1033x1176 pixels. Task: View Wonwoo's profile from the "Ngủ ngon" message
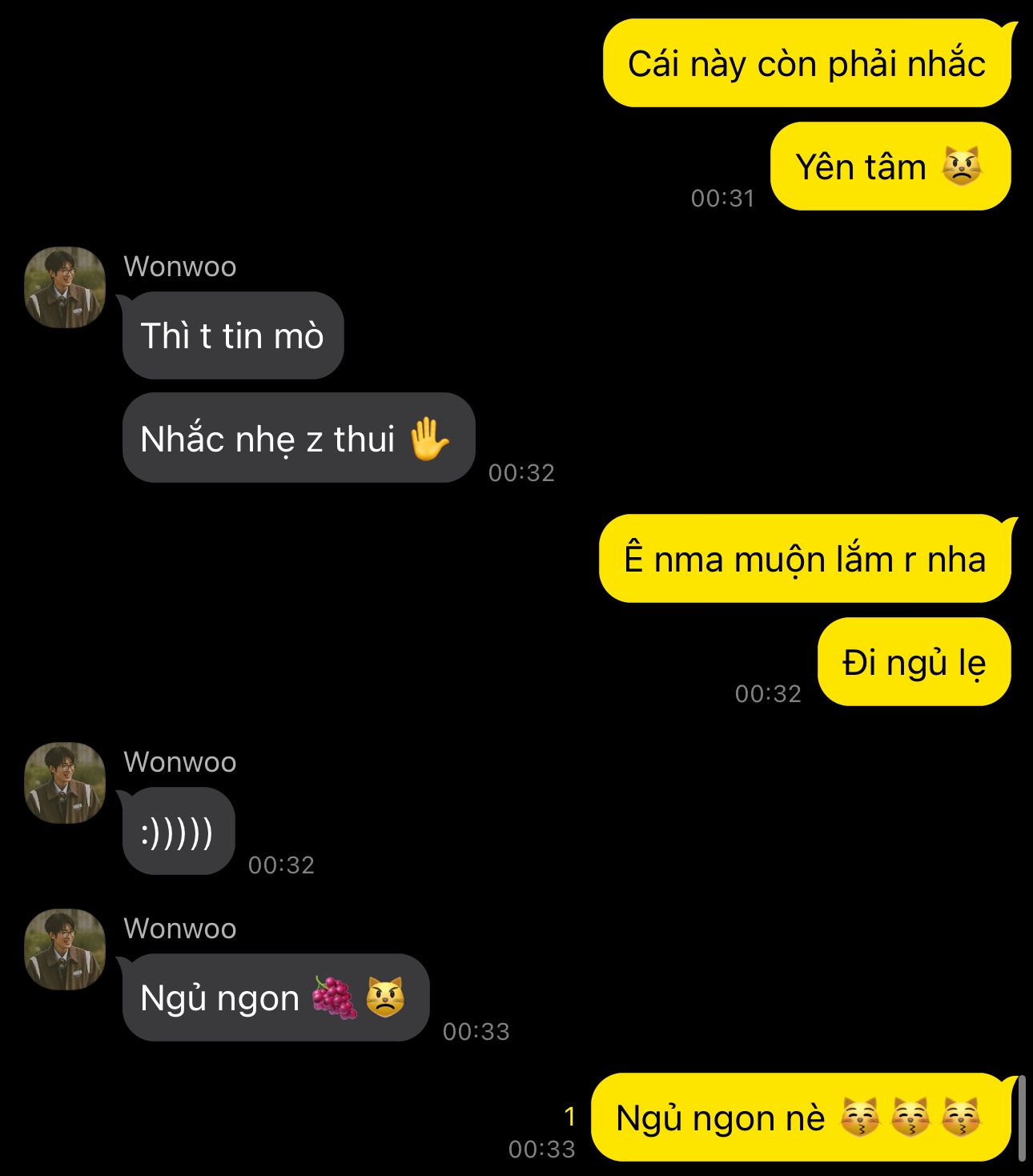(x=65, y=949)
